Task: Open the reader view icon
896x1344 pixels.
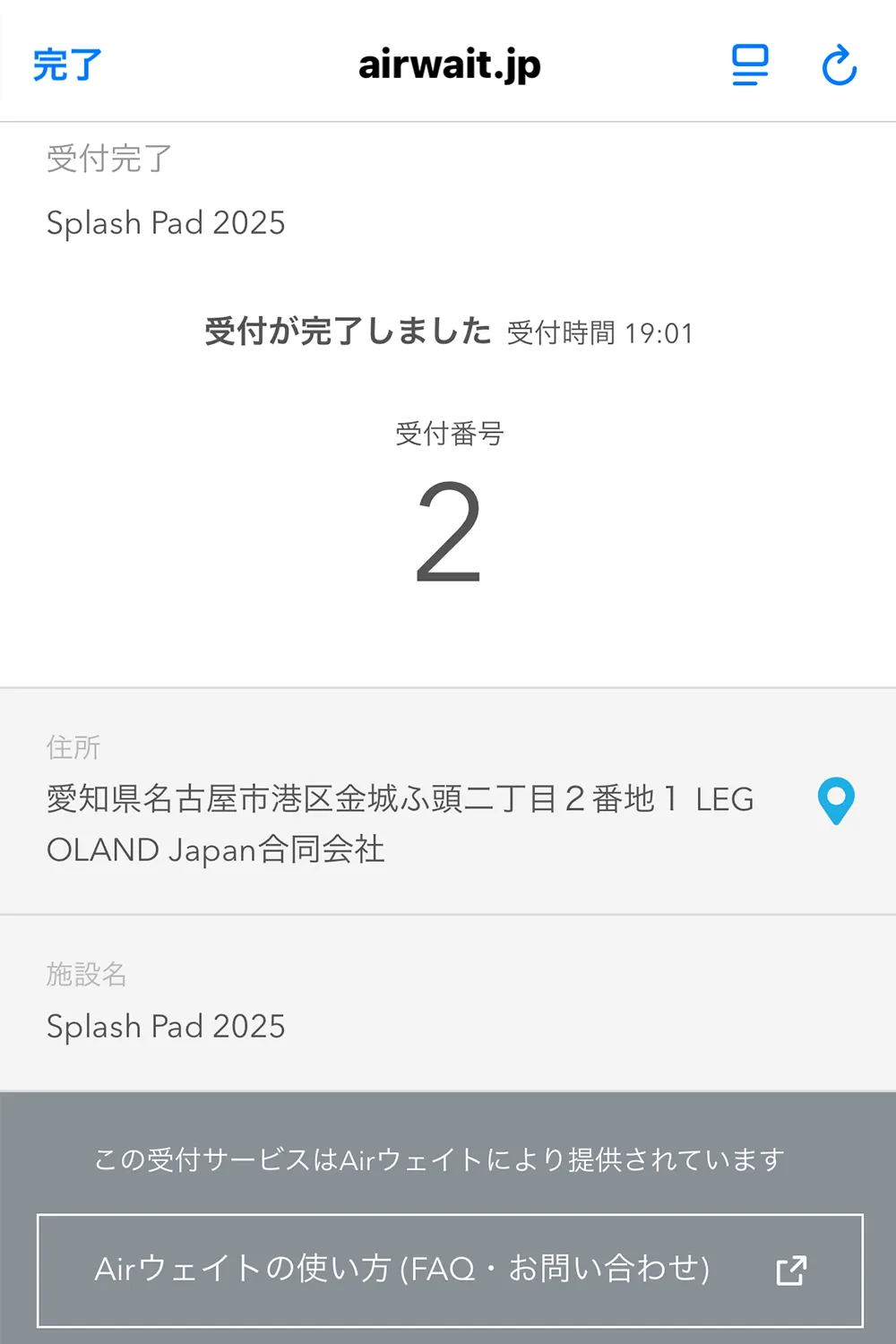Action: tap(750, 65)
